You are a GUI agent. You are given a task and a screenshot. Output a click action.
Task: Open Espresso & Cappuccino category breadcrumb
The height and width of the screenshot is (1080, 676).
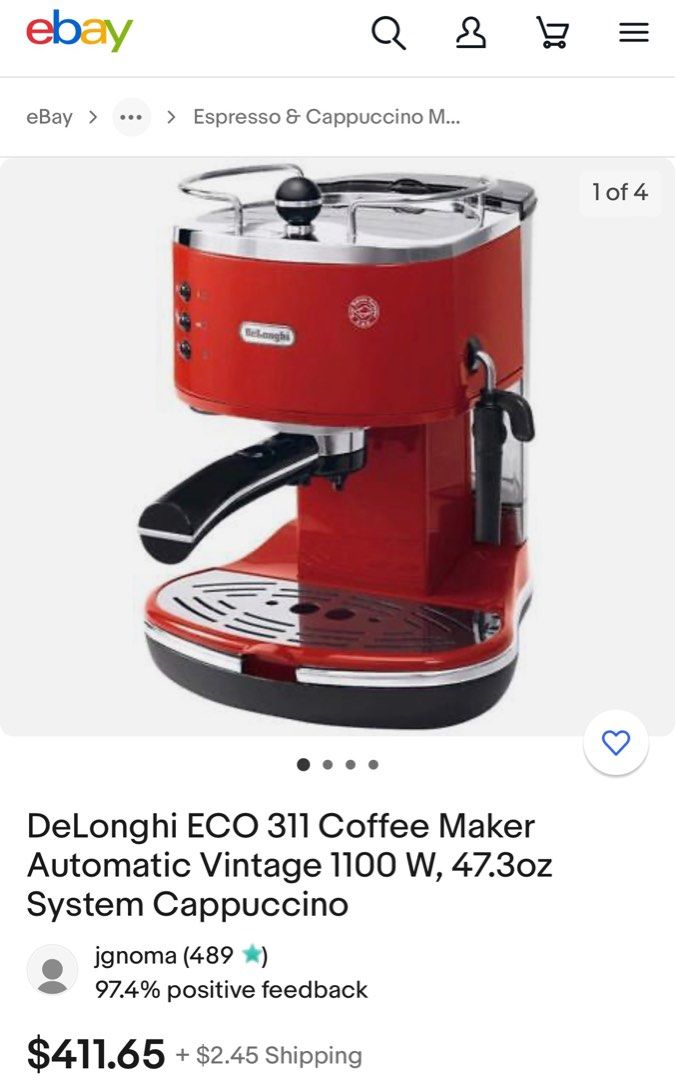(326, 117)
